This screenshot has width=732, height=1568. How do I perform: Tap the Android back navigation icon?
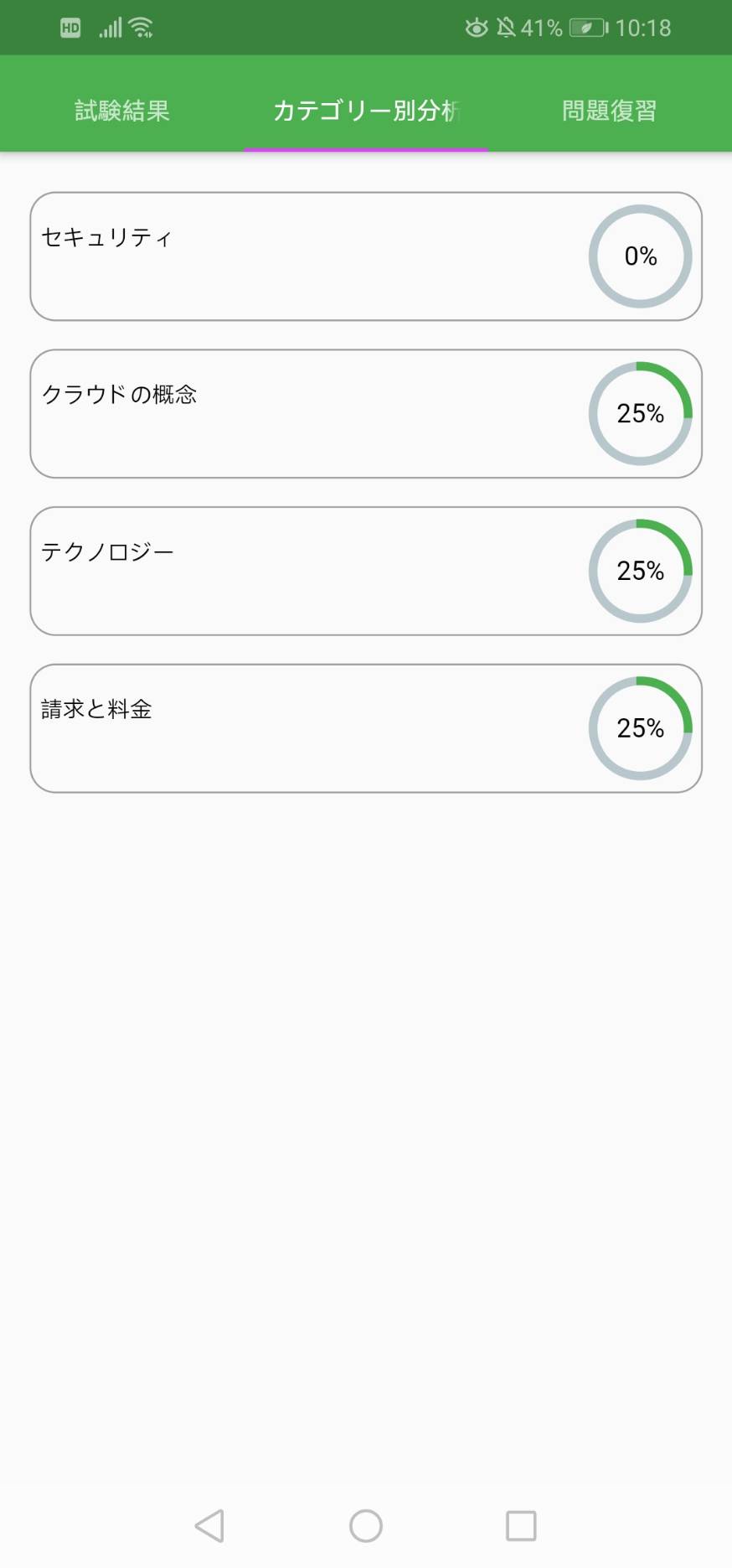pyautogui.click(x=210, y=1527)
